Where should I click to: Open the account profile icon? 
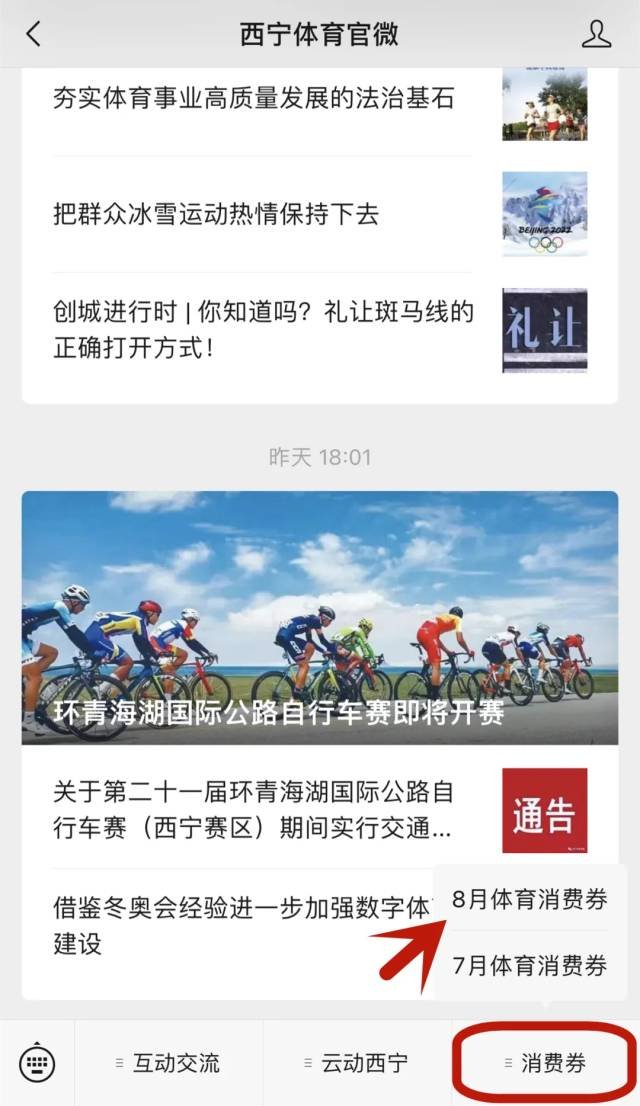[x=596, y=34]
